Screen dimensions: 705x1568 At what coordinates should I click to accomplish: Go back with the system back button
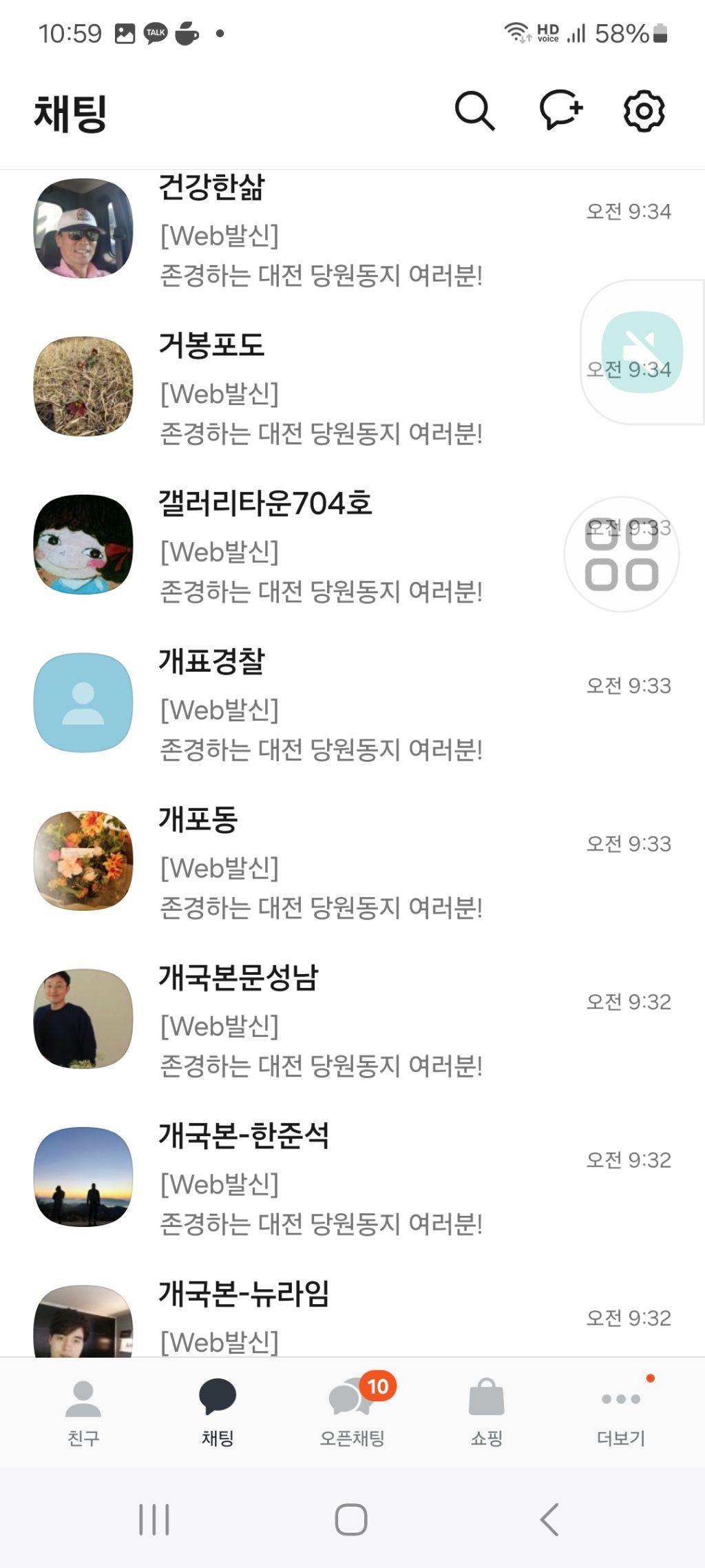(x=549, y=1519)
